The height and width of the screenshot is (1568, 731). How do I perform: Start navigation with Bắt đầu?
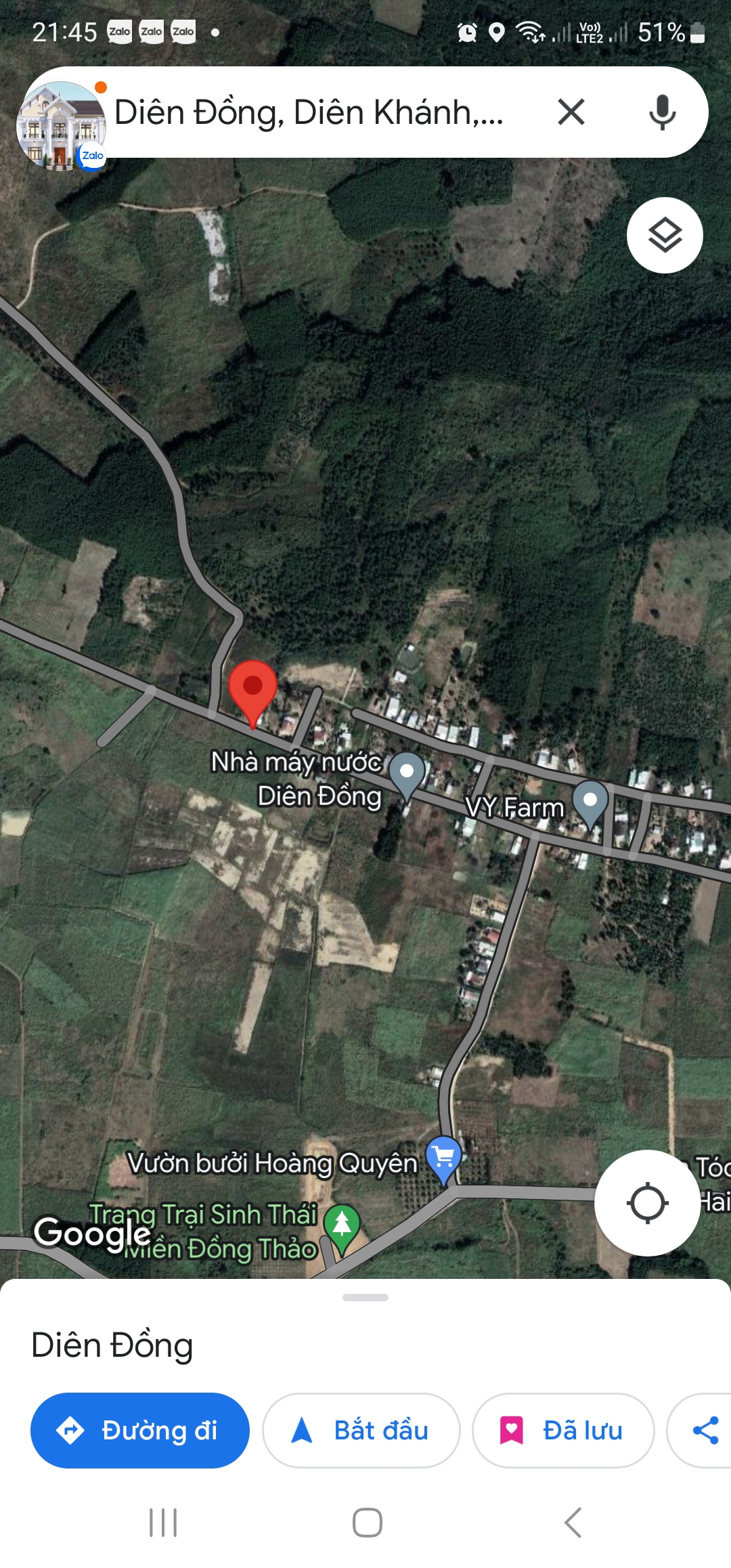coord(361,1430)
